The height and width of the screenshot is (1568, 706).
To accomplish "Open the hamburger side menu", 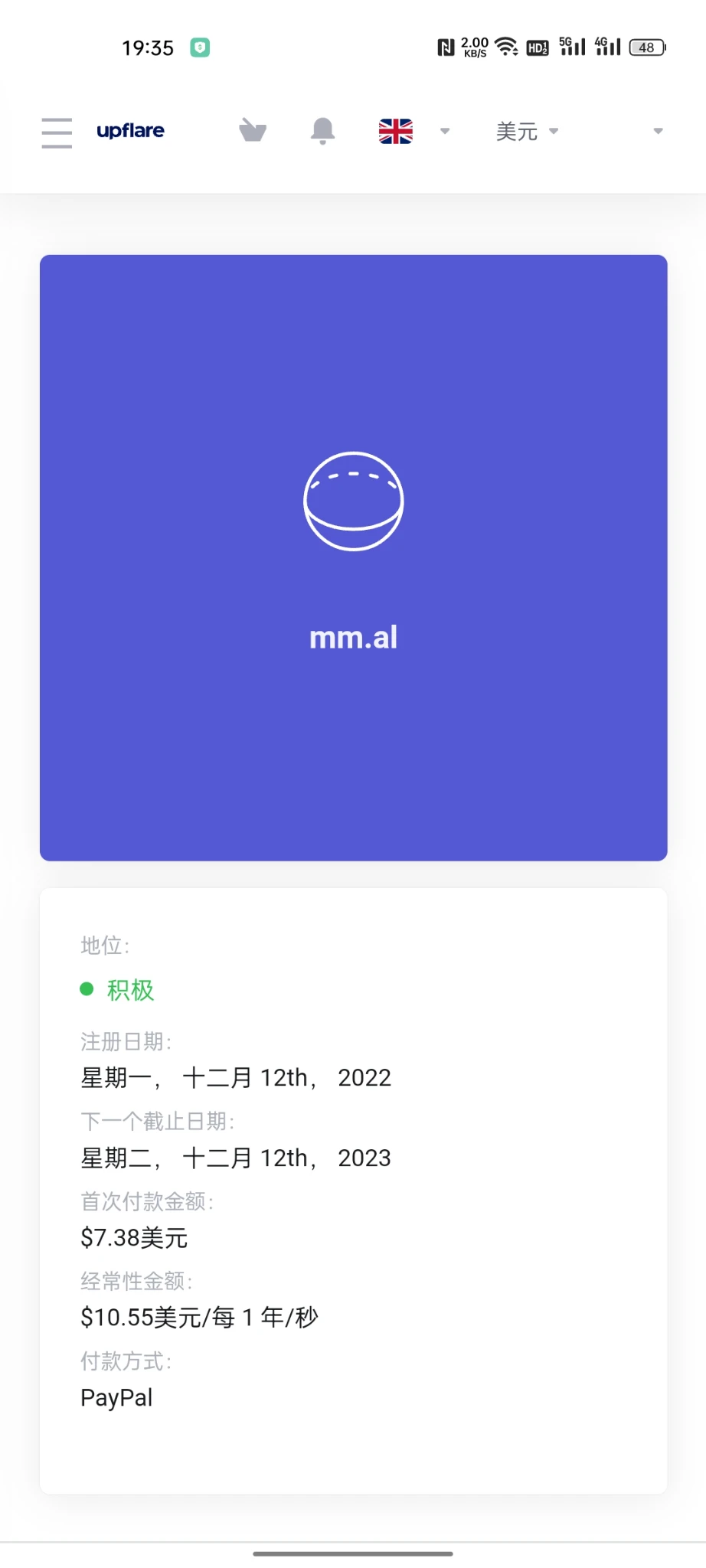I will 57,132.
